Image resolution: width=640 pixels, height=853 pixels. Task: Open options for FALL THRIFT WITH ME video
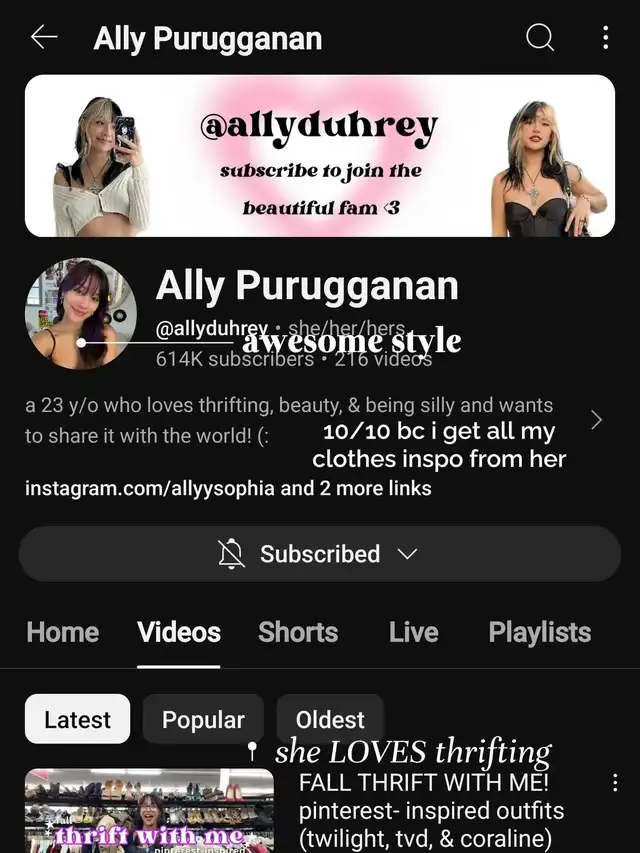pyautogui.click(x=615, y=783)
